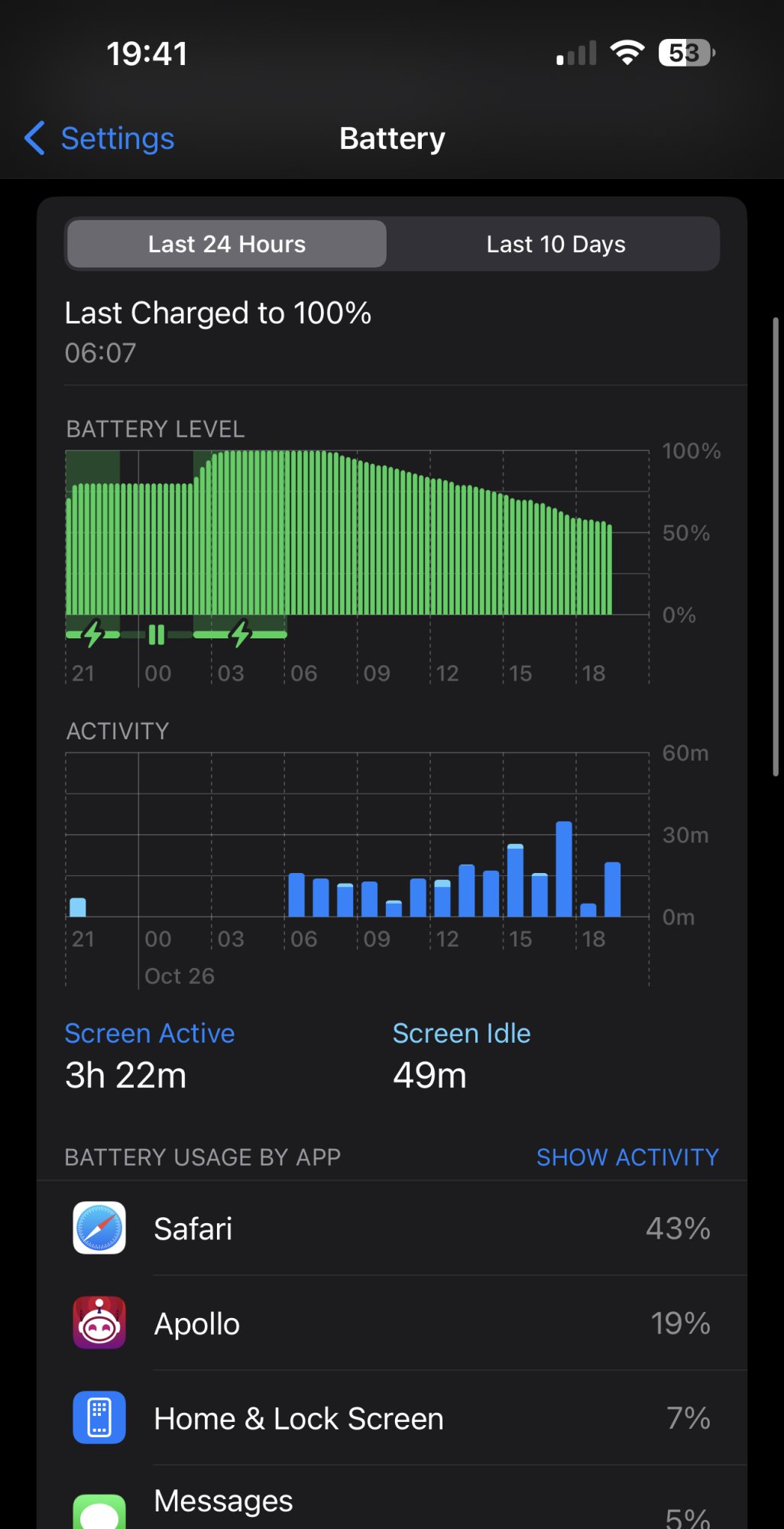The image size is (784, 1529).
Task: Select the Apollo usage row
Action: 391,1323
